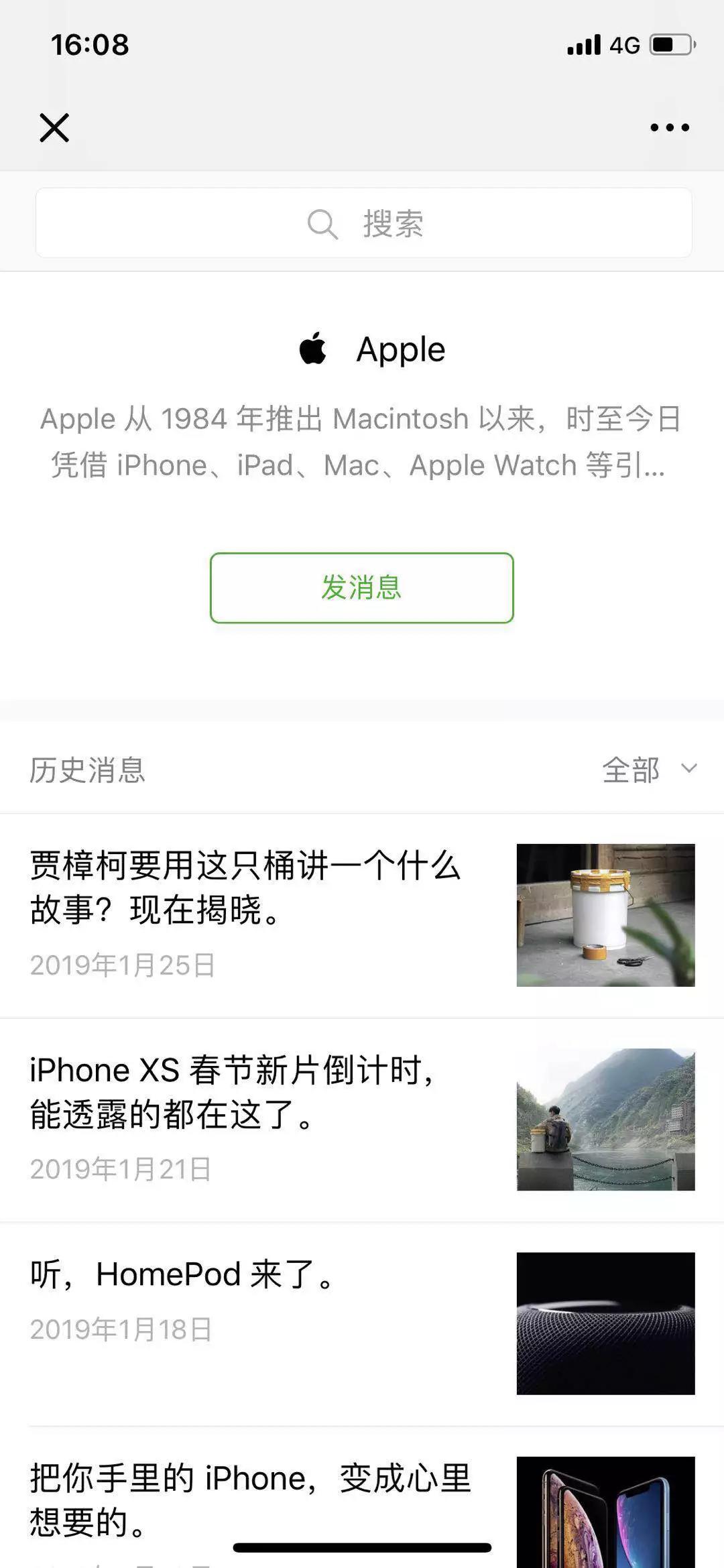724x1568 pixels.
Task: Tap the Apple account name title
Action: coord(400,348)
